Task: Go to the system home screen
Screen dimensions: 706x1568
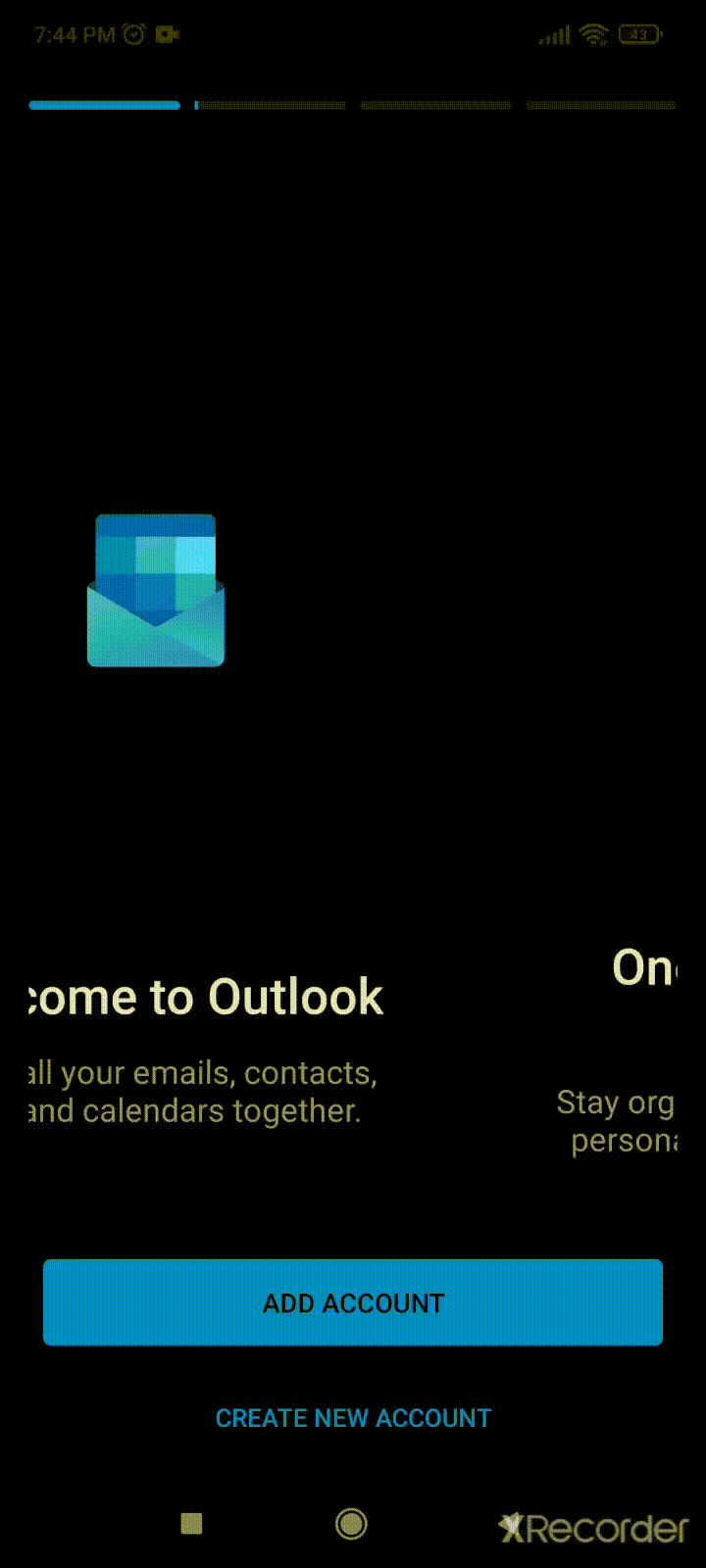Action: (351, 1523)
